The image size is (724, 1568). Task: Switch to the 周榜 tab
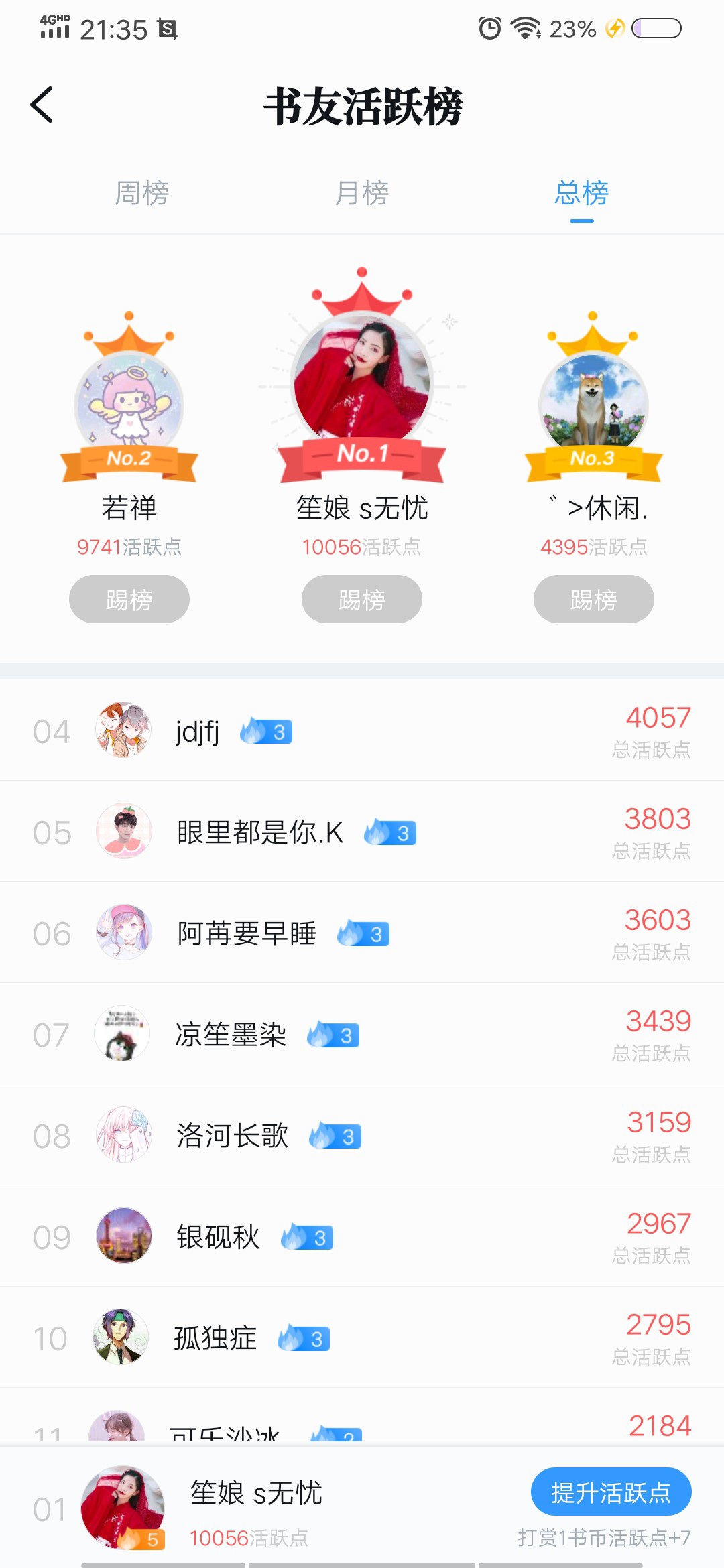[142, 193]
